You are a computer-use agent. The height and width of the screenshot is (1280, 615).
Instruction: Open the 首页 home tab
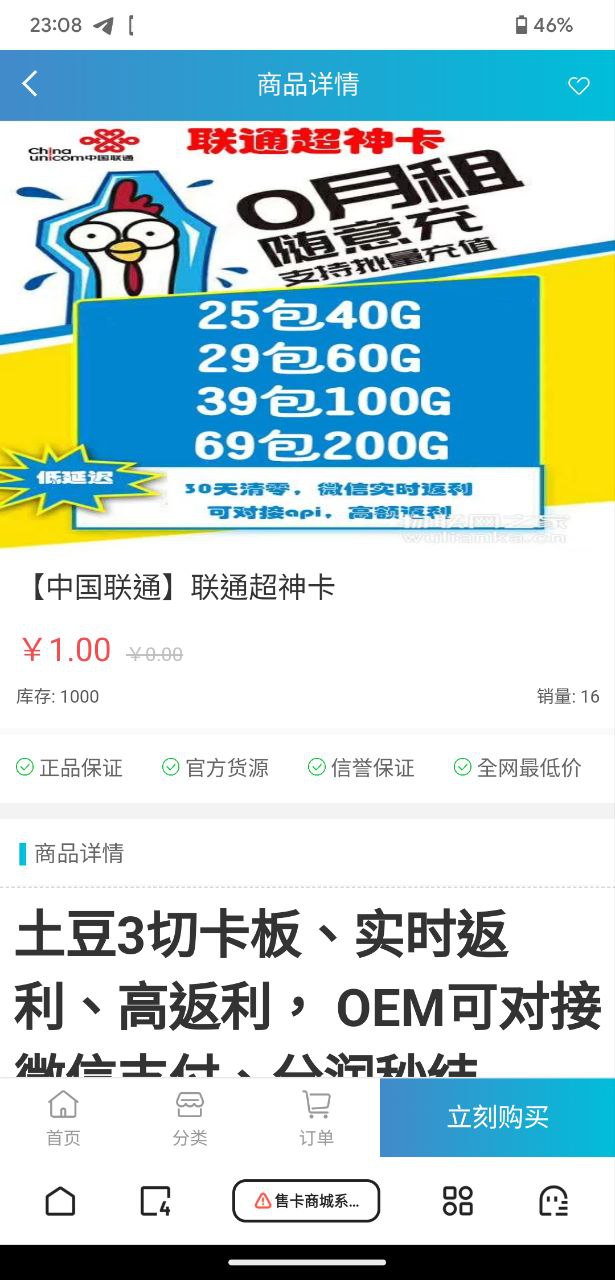(x=63, y=1118)
